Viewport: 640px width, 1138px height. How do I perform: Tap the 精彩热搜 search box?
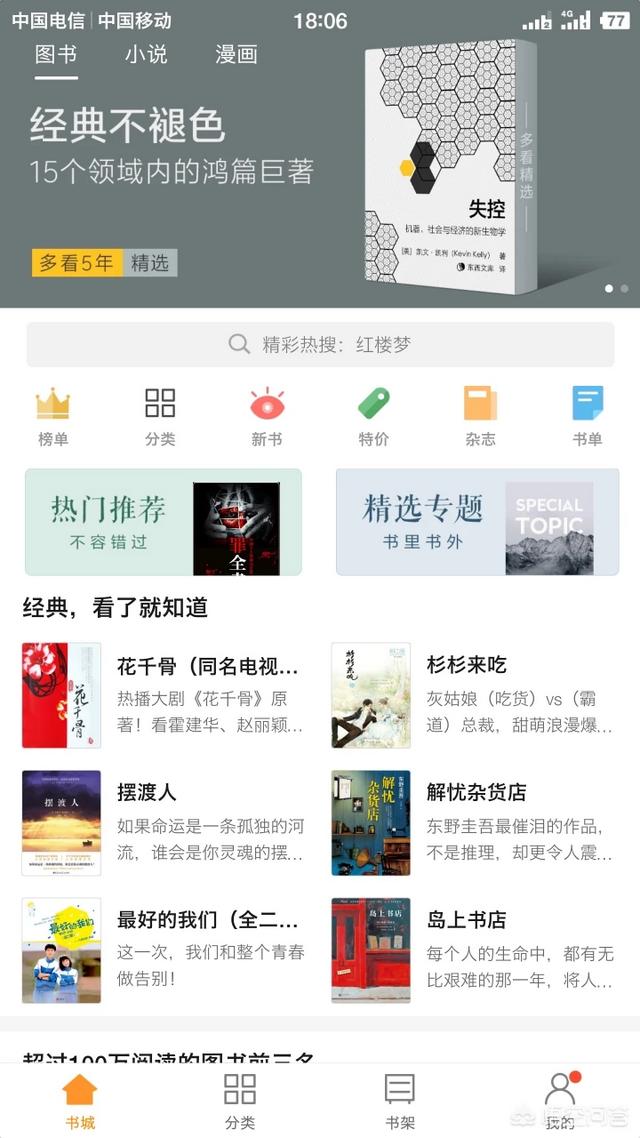pyautogui.click(x=320, y=345)
